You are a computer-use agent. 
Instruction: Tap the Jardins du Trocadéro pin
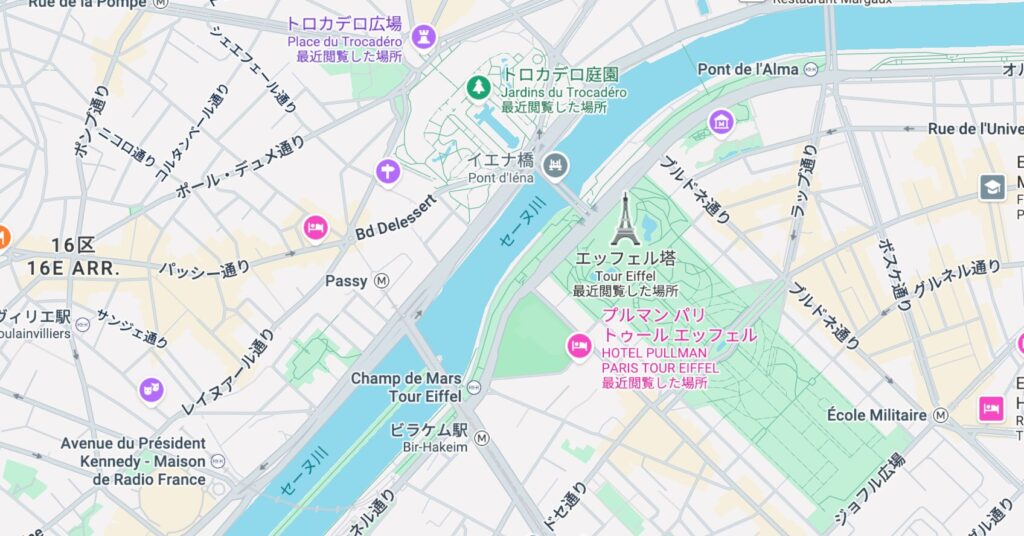[478, 87]
